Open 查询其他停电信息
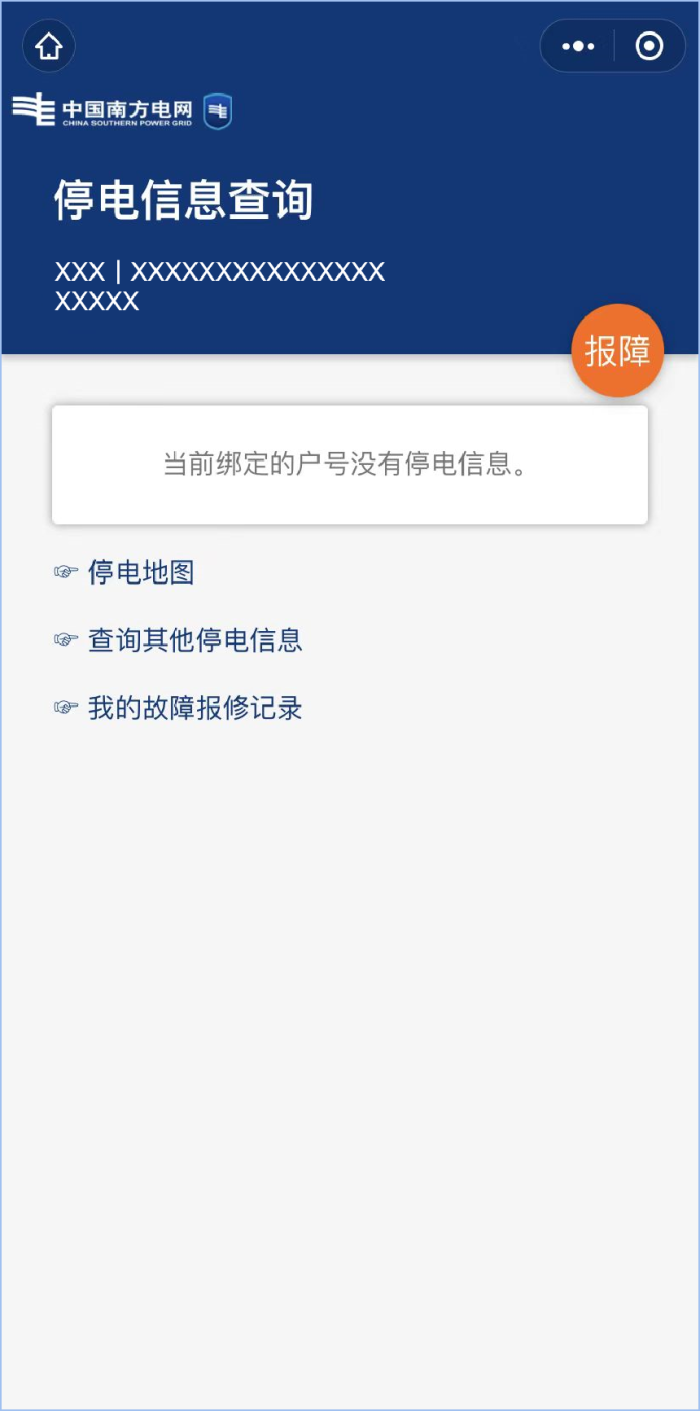 [195, 640]
